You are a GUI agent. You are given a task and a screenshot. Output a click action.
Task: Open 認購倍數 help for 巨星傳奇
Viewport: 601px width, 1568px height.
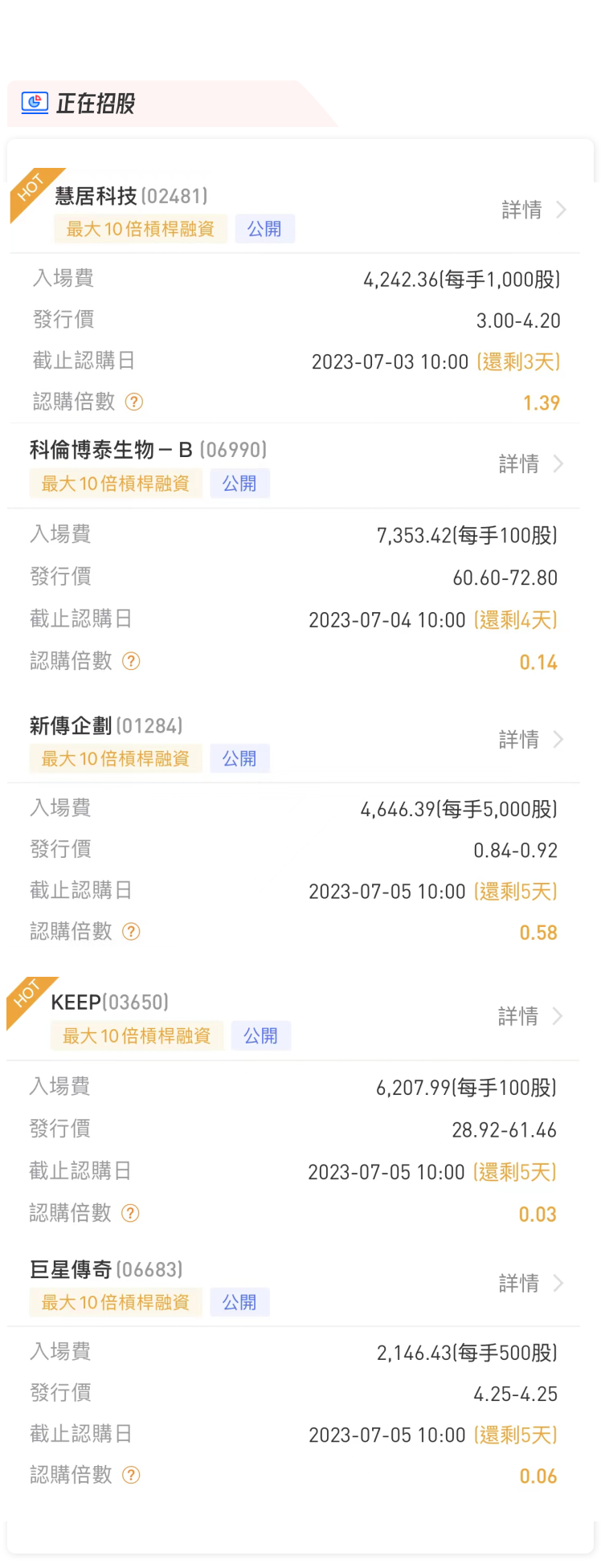131,1475
